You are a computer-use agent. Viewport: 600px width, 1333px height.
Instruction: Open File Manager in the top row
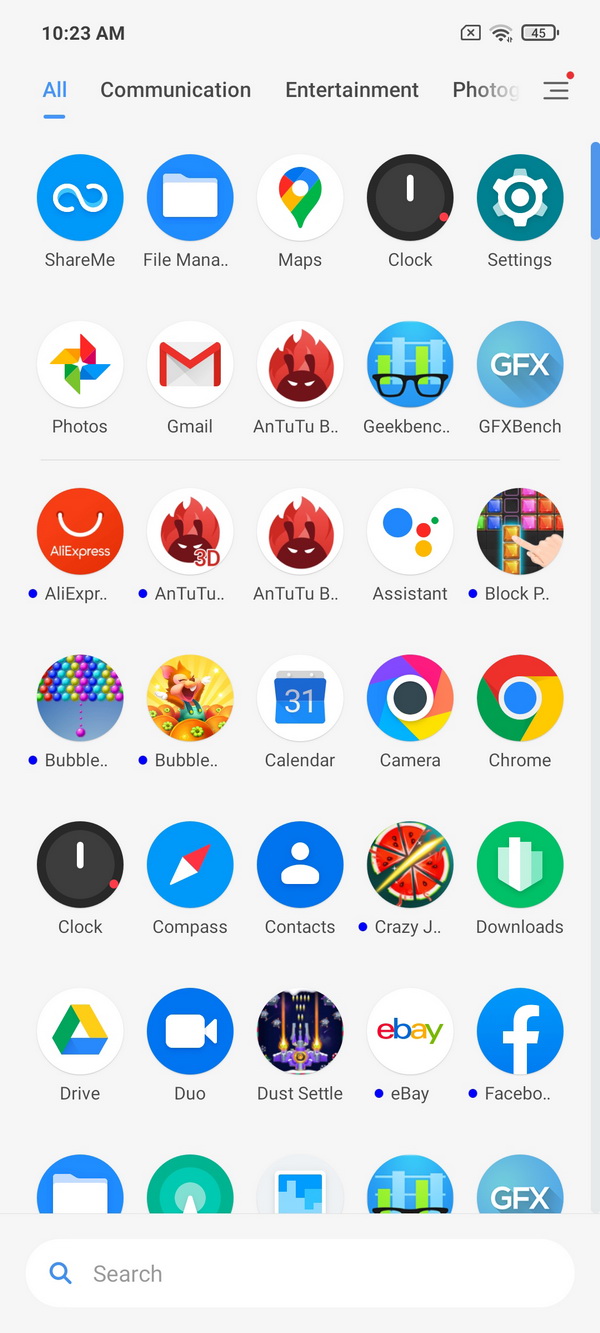[x=190, y=198]
